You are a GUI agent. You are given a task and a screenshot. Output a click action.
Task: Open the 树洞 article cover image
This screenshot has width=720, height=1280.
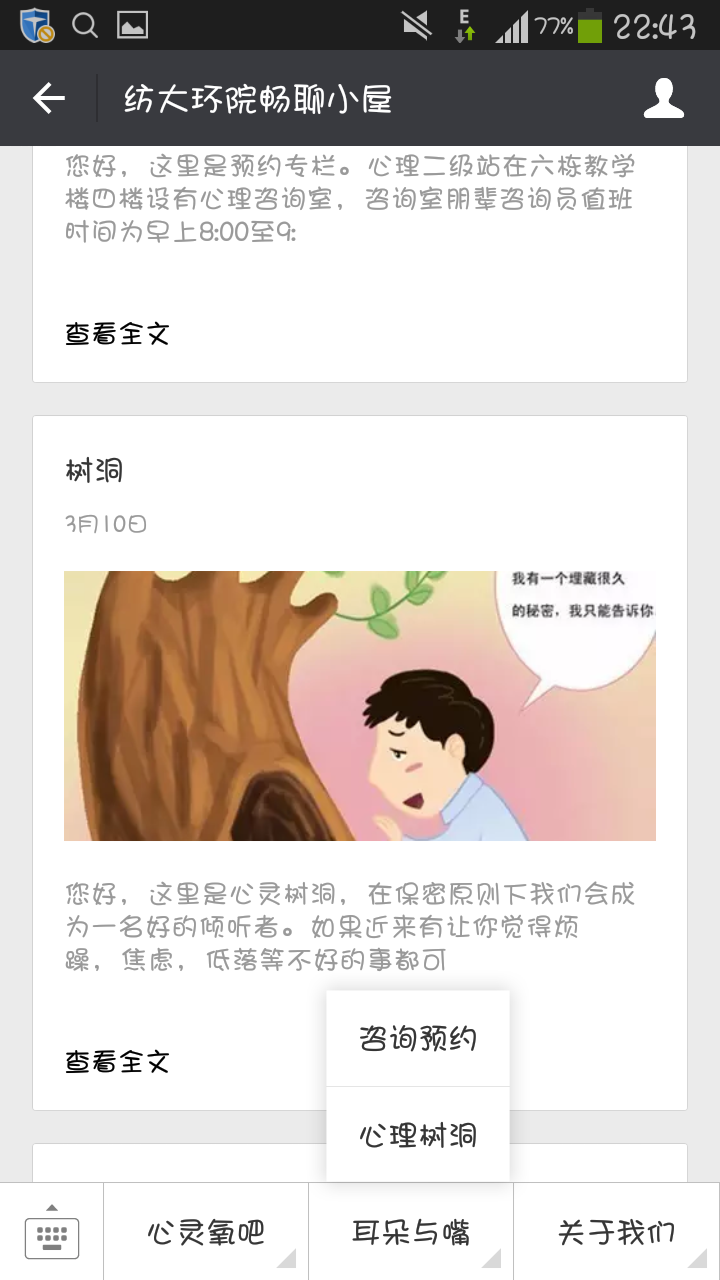tap(360, 706)
